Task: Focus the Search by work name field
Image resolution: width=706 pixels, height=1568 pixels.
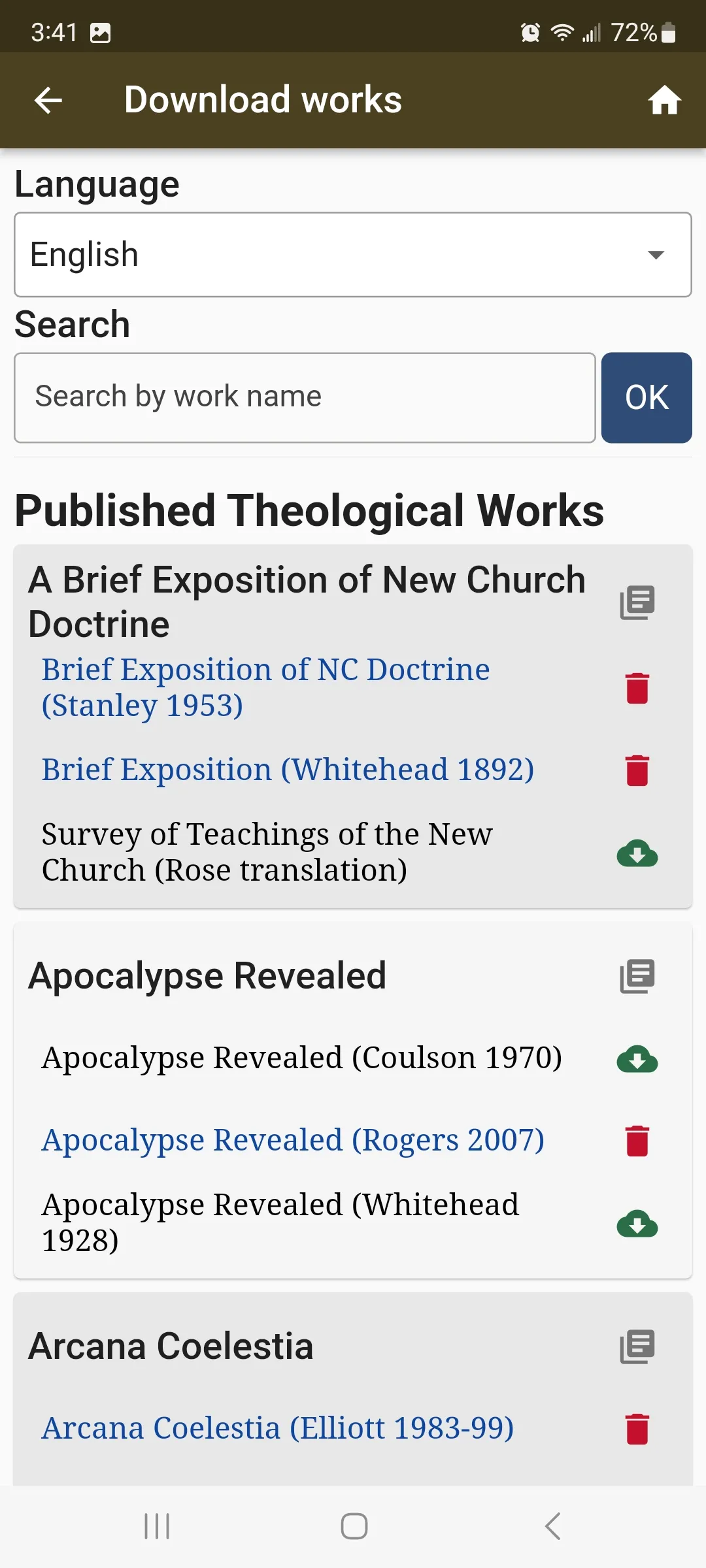Action: pyautogui.click(x=305, y=397)
